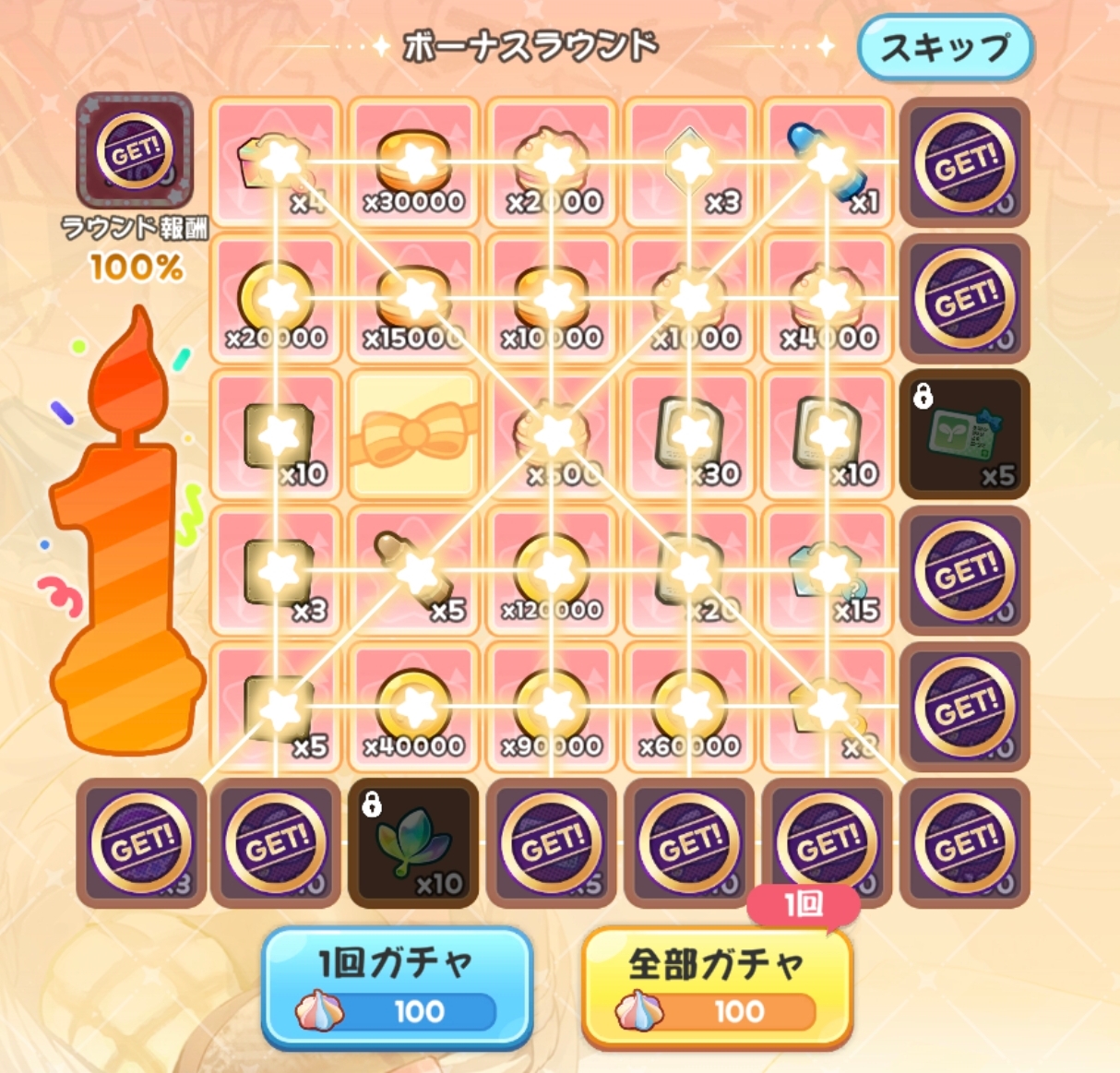View the locked x10 leaf reward
1120x1073 pixels.
tap(413, 842)
